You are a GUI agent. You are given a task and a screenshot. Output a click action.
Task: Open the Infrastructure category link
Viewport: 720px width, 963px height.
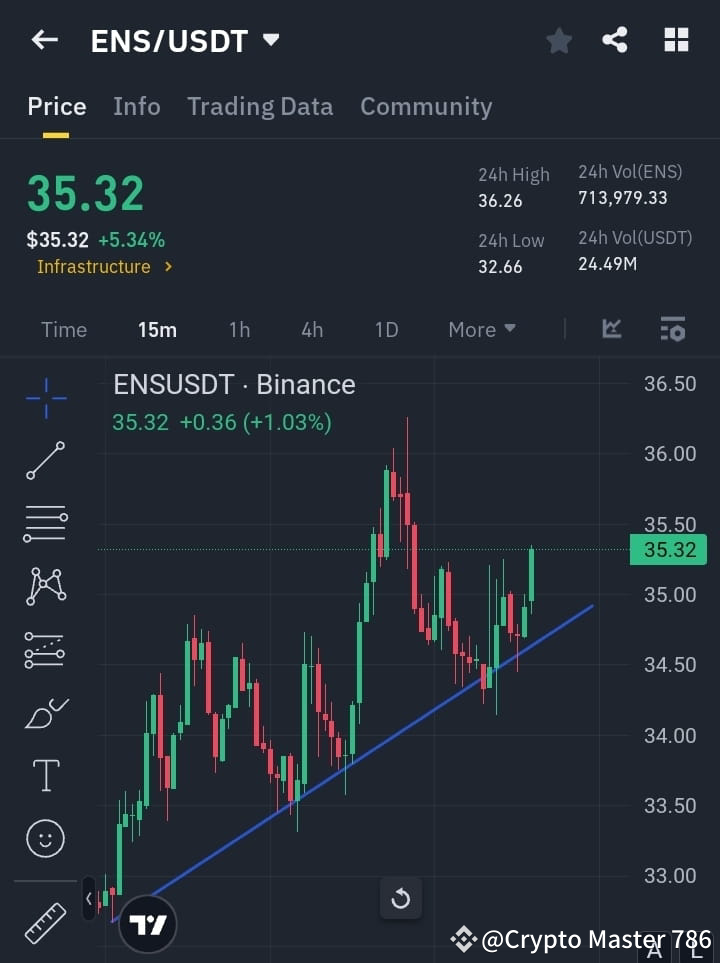[x=97, y=266]
